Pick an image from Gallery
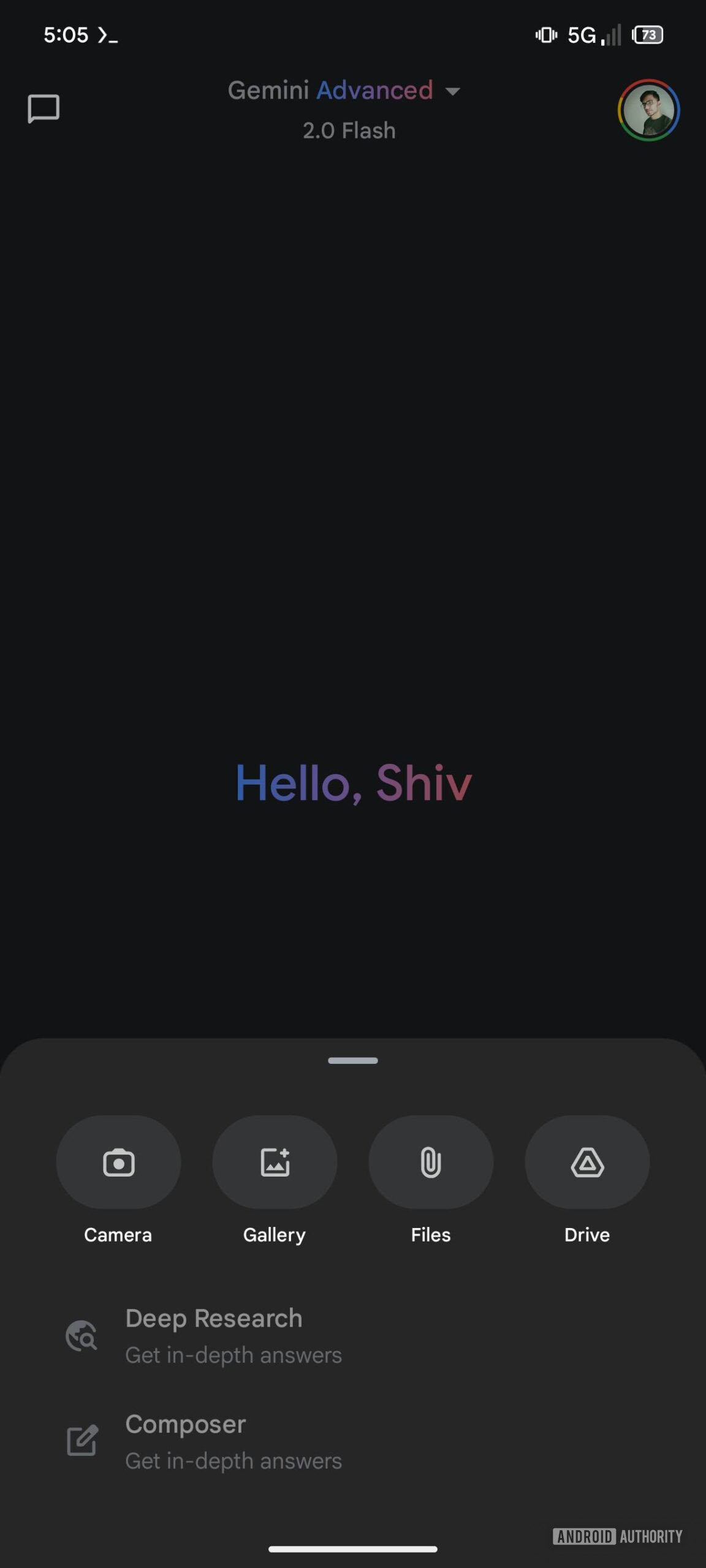 (275, 1162)
